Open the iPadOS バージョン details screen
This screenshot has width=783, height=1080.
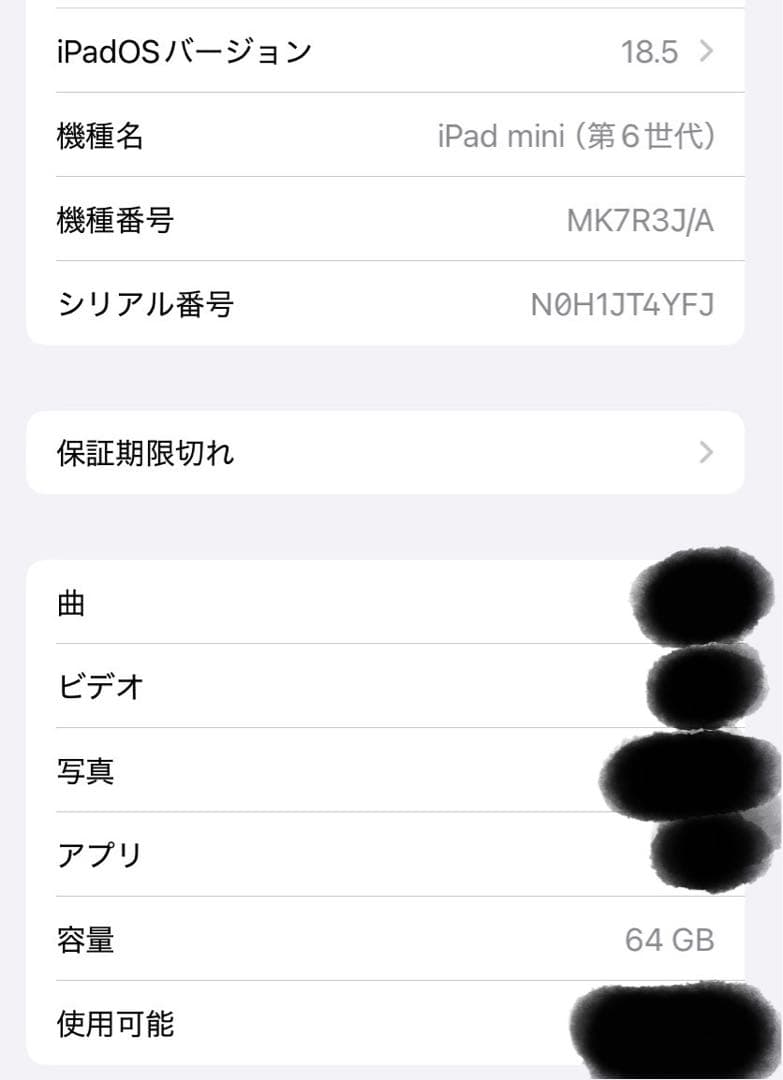(x=390, y=52)
